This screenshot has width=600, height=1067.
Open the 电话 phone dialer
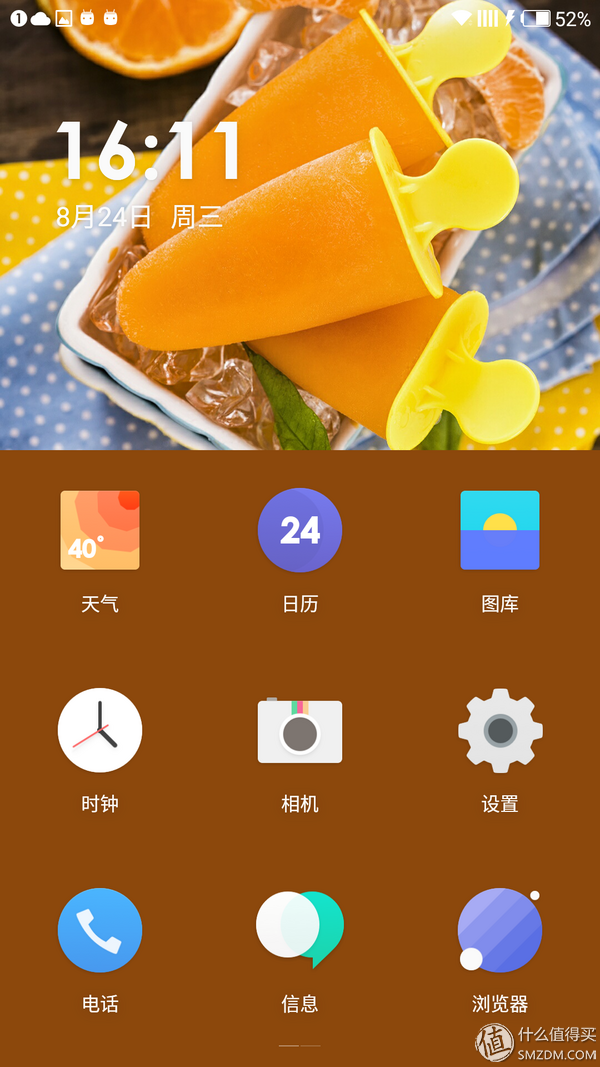tap(100, 930)
